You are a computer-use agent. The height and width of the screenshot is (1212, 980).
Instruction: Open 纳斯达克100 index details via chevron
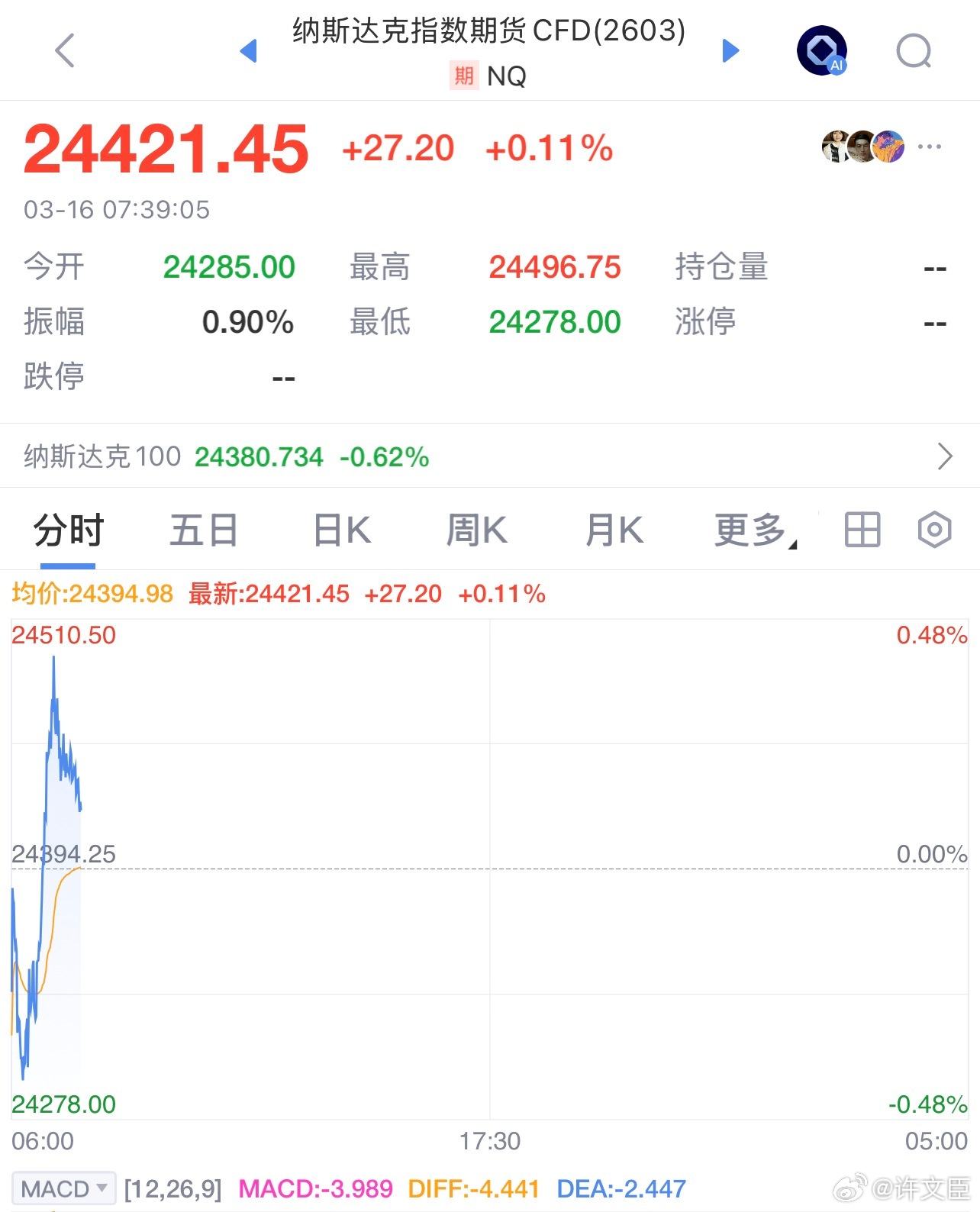(946, 456)
